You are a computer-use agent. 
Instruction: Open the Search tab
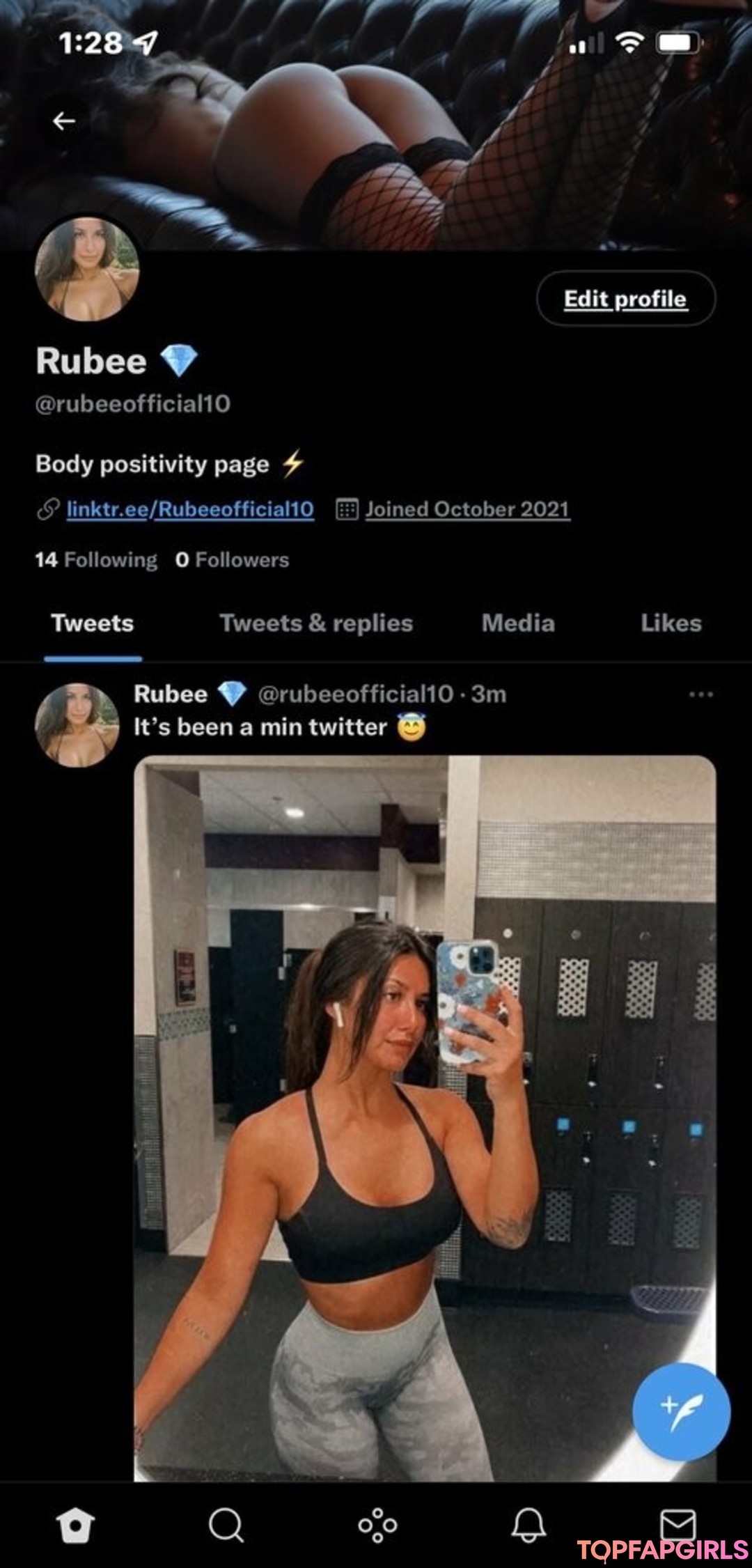(226, 1526)
